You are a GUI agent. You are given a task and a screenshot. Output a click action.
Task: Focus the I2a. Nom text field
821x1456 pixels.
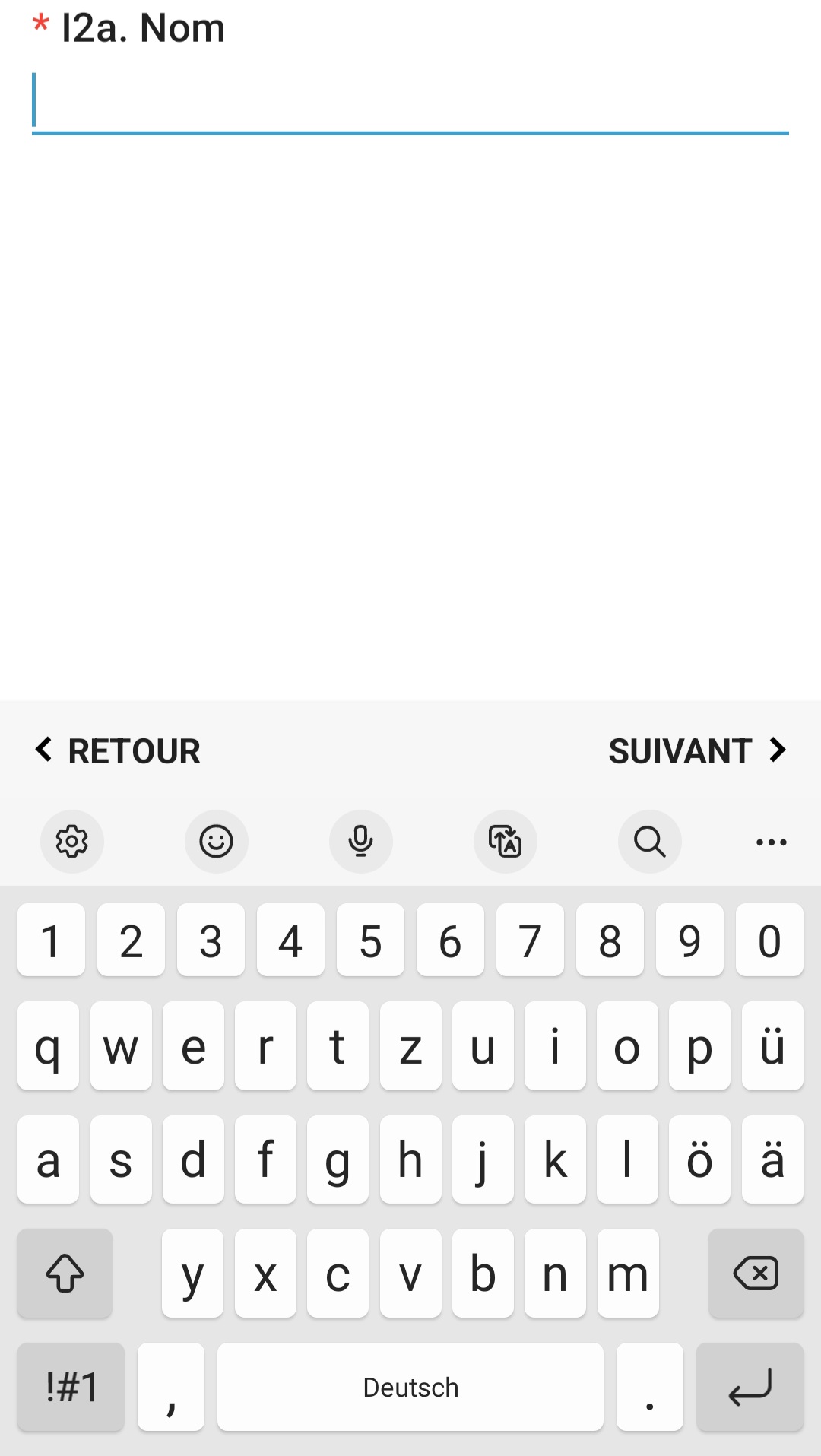[x=410, y=103]
